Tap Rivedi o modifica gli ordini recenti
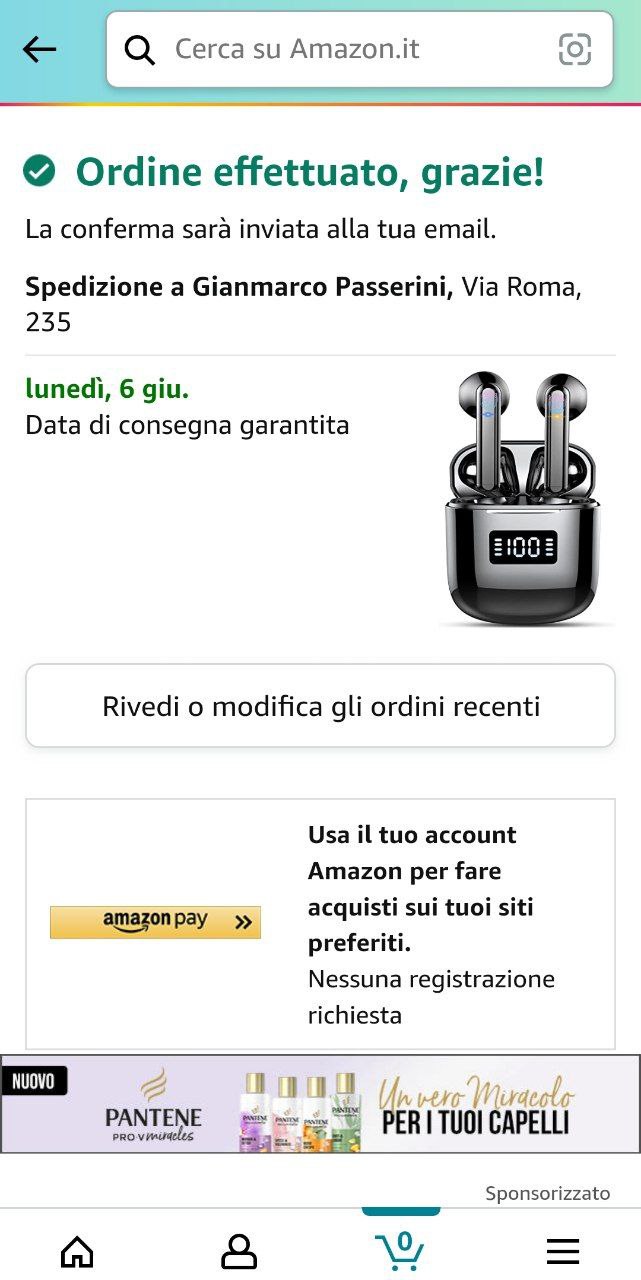 [x=320, y=706]
